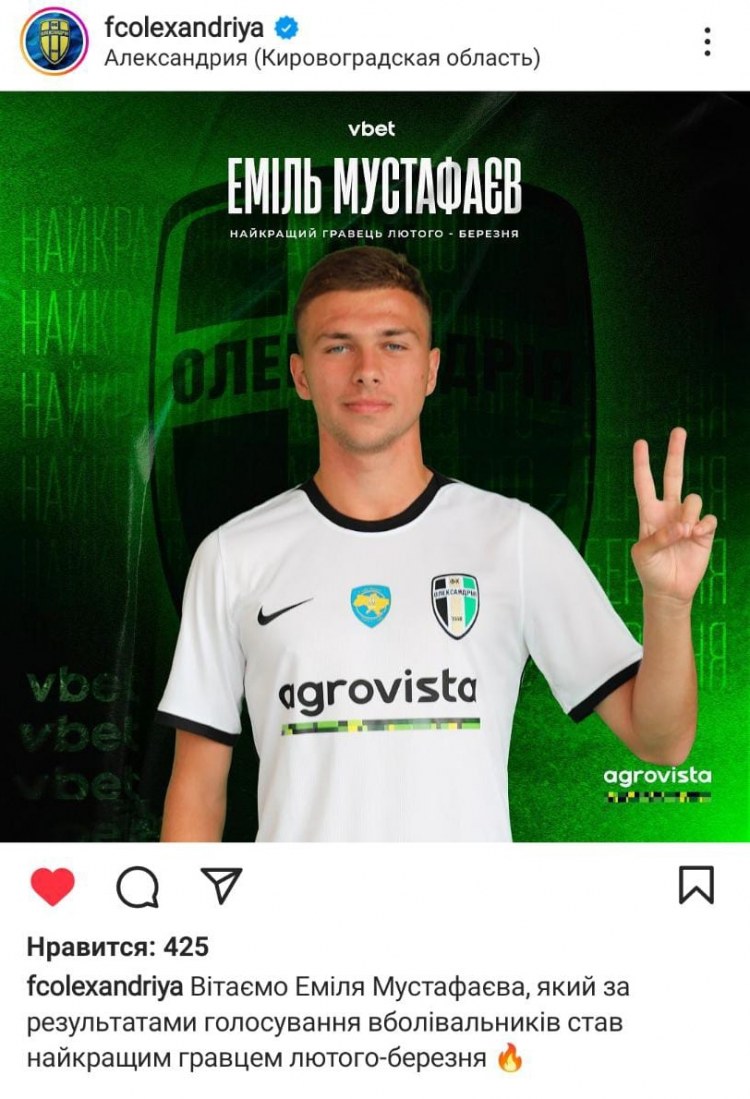Open the post's three-dot options menu

pos(707,42)
